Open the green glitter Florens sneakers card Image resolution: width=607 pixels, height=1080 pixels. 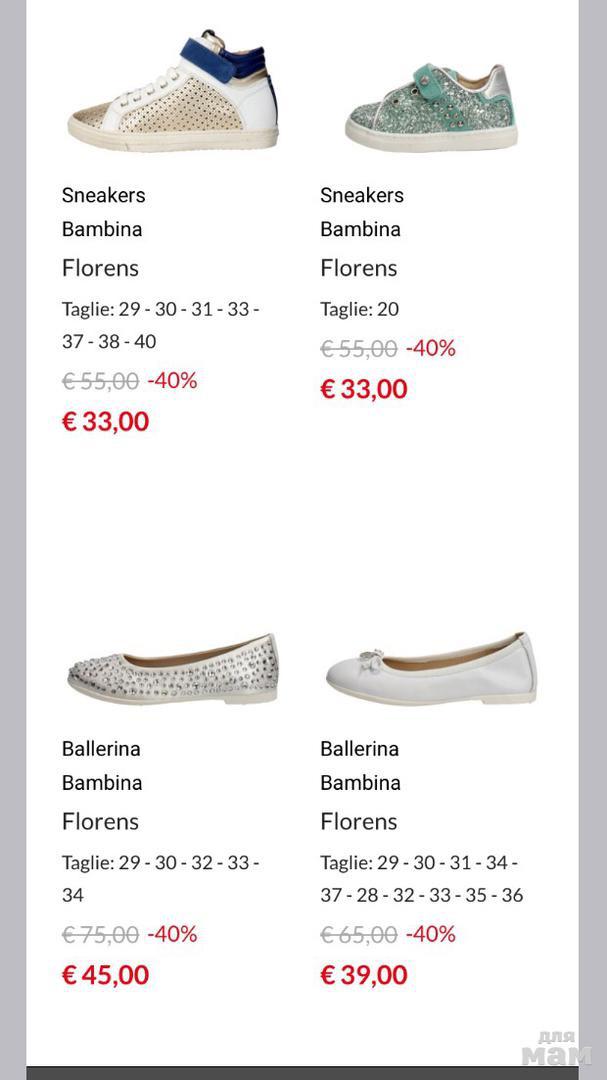(430, 103)
